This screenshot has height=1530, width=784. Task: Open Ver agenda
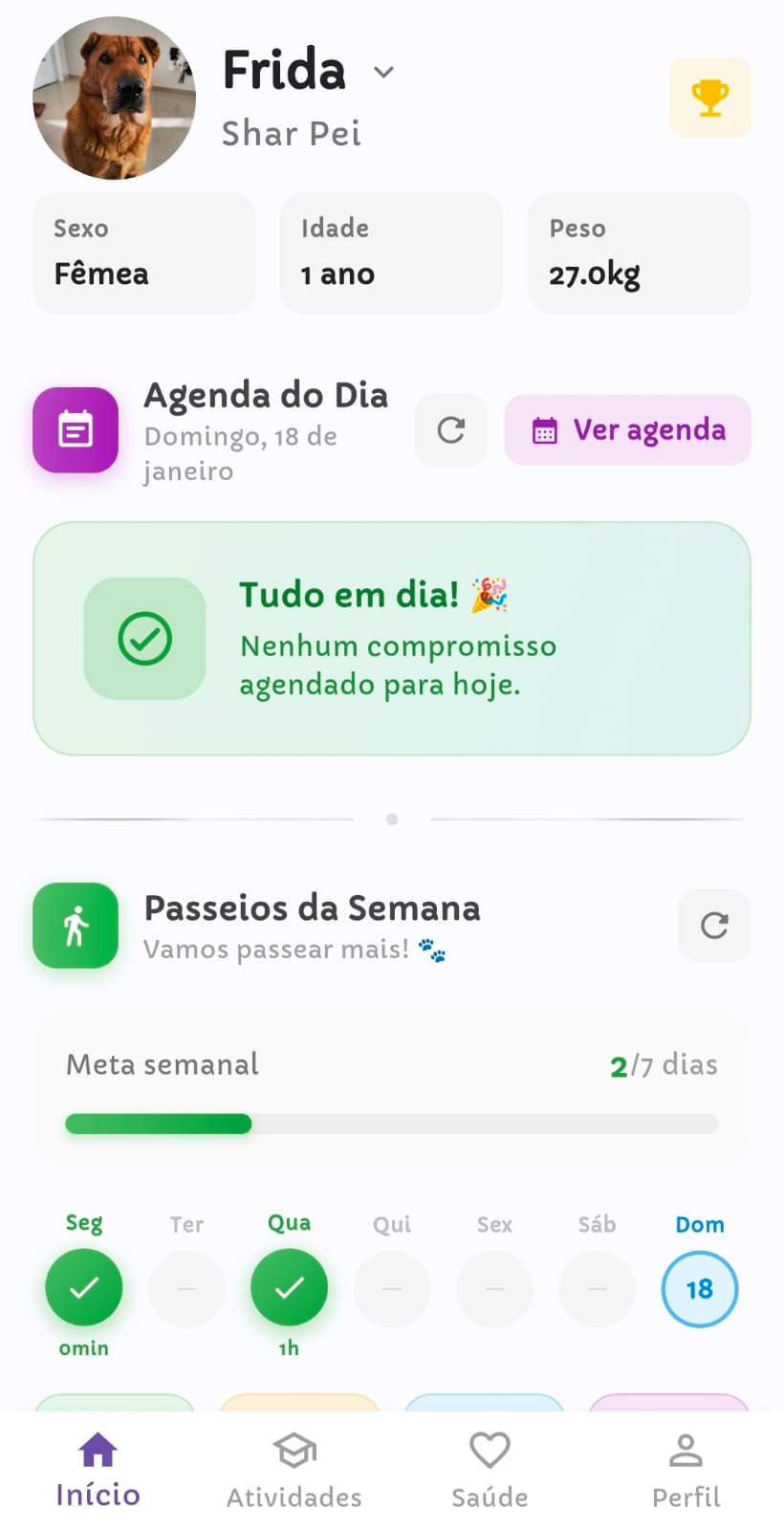click(626, 430)
